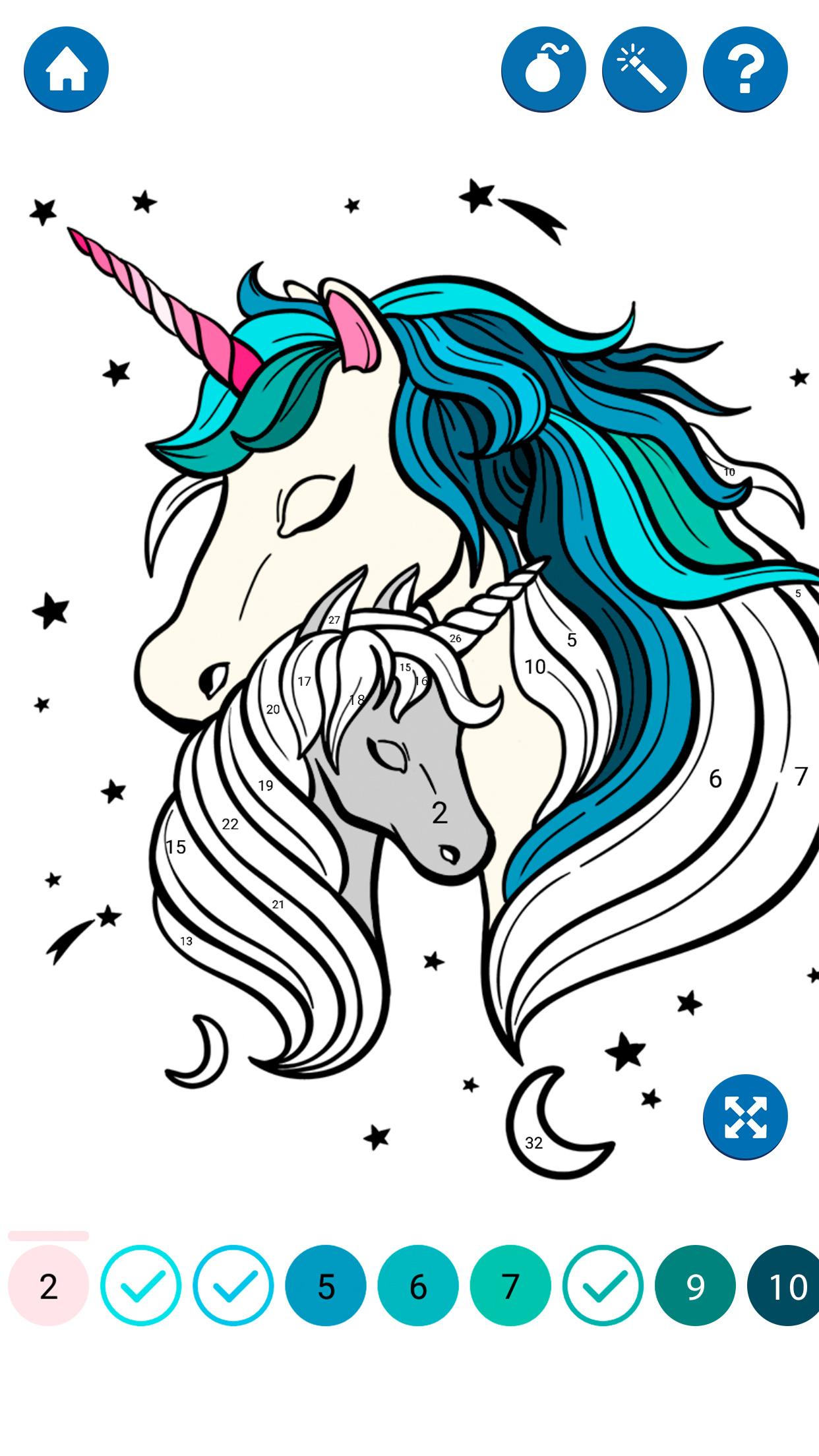Use the bomb fill tool
Screen dimensions: 819x1456
pos(543,69)
